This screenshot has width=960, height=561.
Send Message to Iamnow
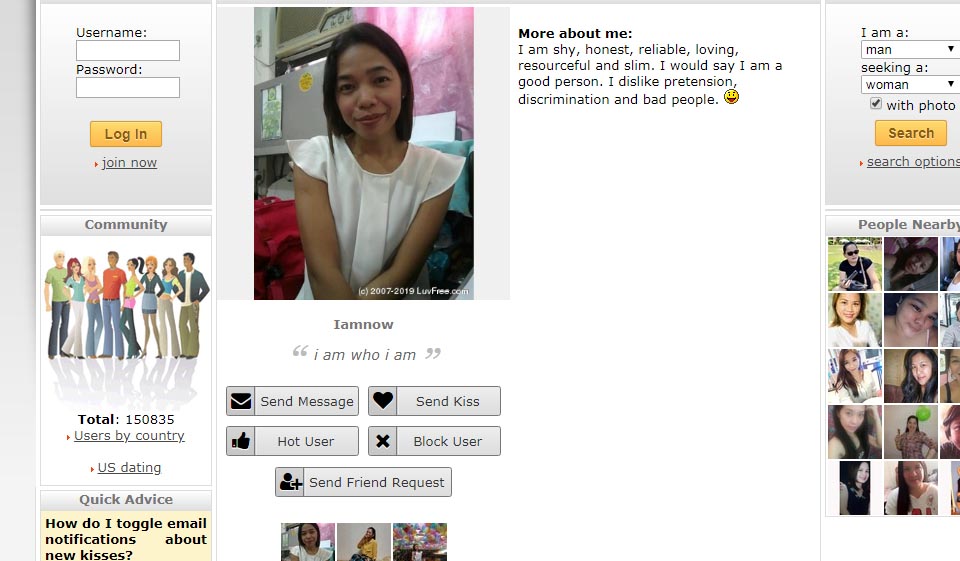click(292, 401)
